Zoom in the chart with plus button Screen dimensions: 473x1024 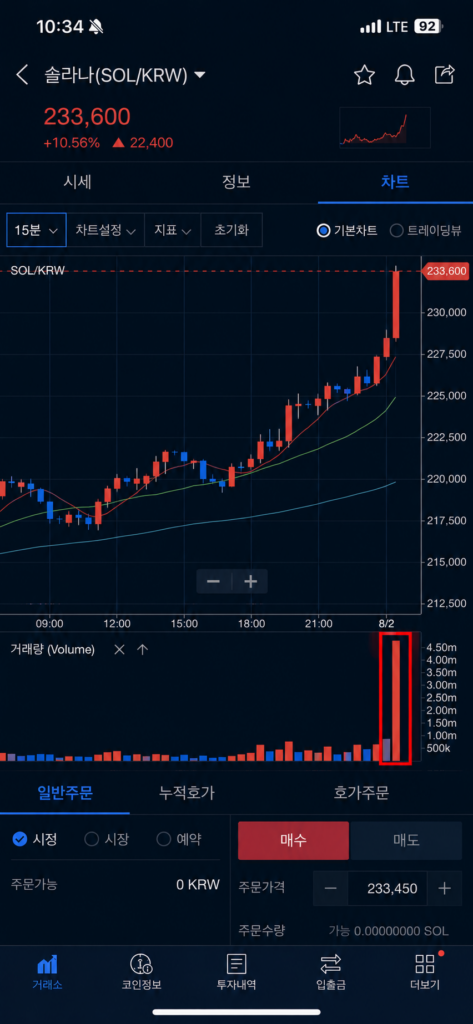tap(250, 581)
